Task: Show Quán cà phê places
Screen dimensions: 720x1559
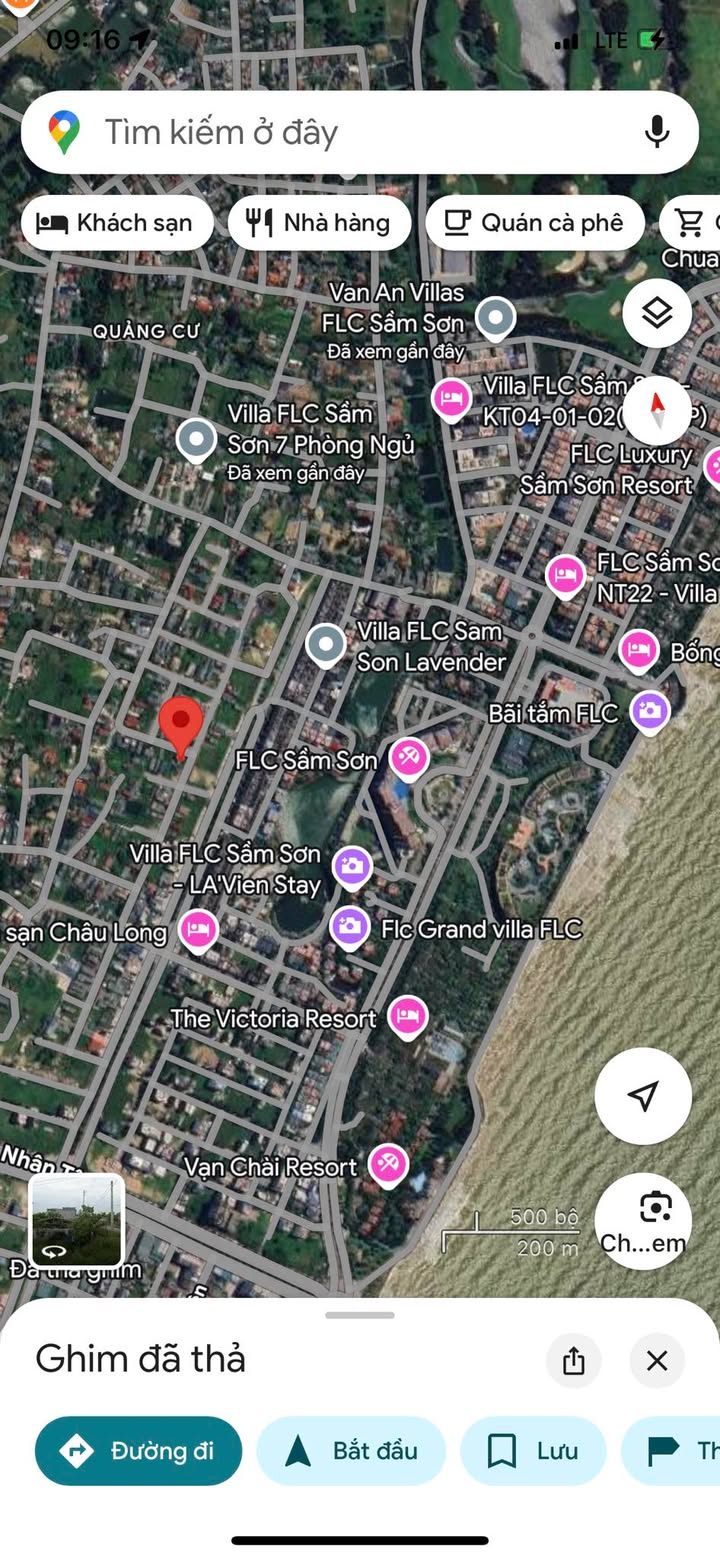Action: tap(534, 222)
